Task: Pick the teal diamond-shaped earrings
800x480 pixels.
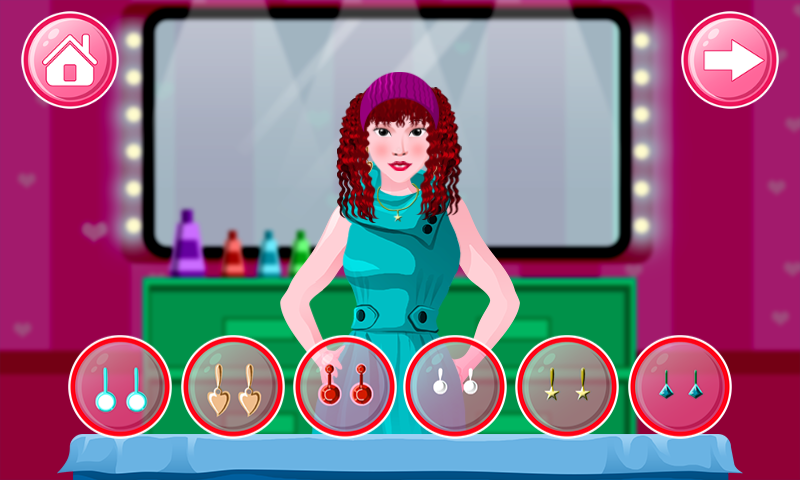Action: (679, 386)
